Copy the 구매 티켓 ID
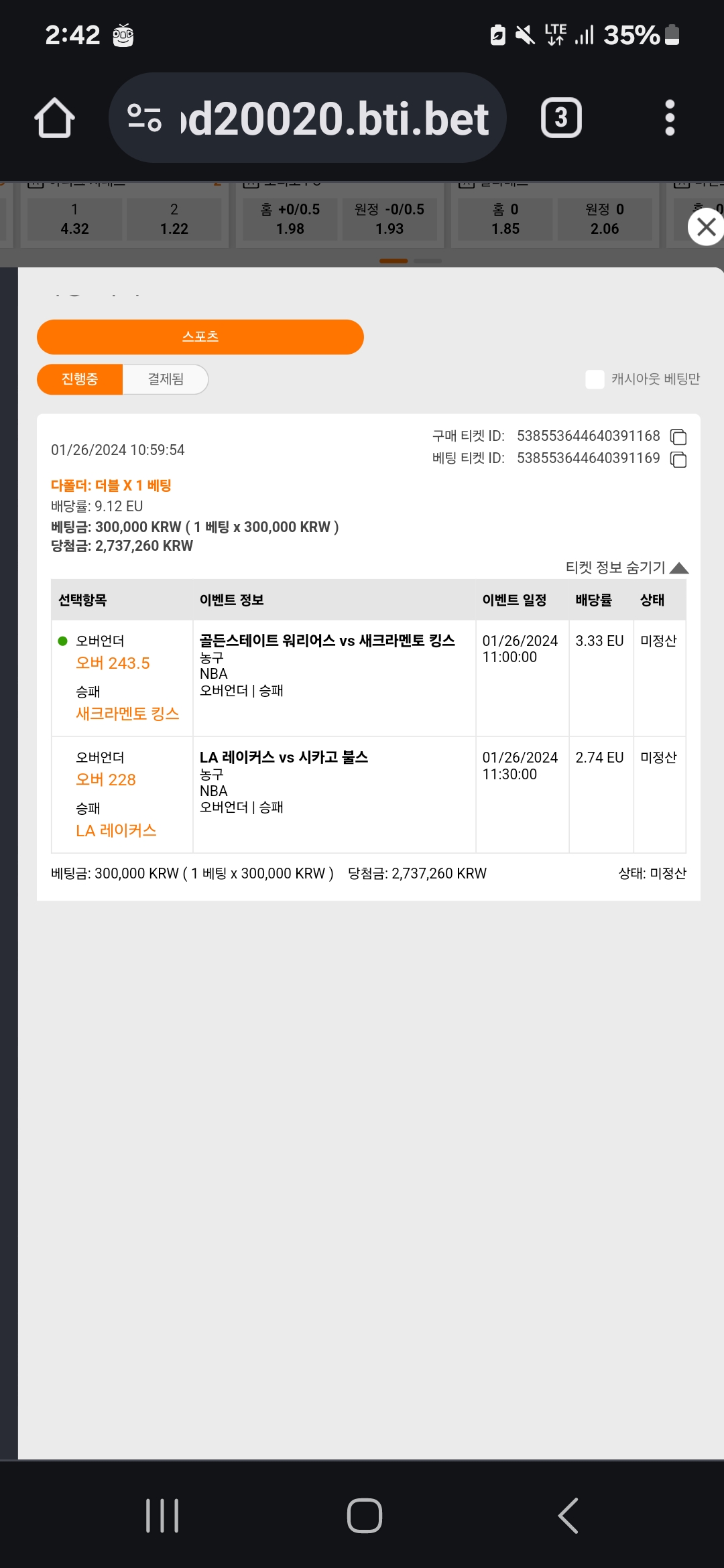 pyautogui.click(x=678, y=437)
